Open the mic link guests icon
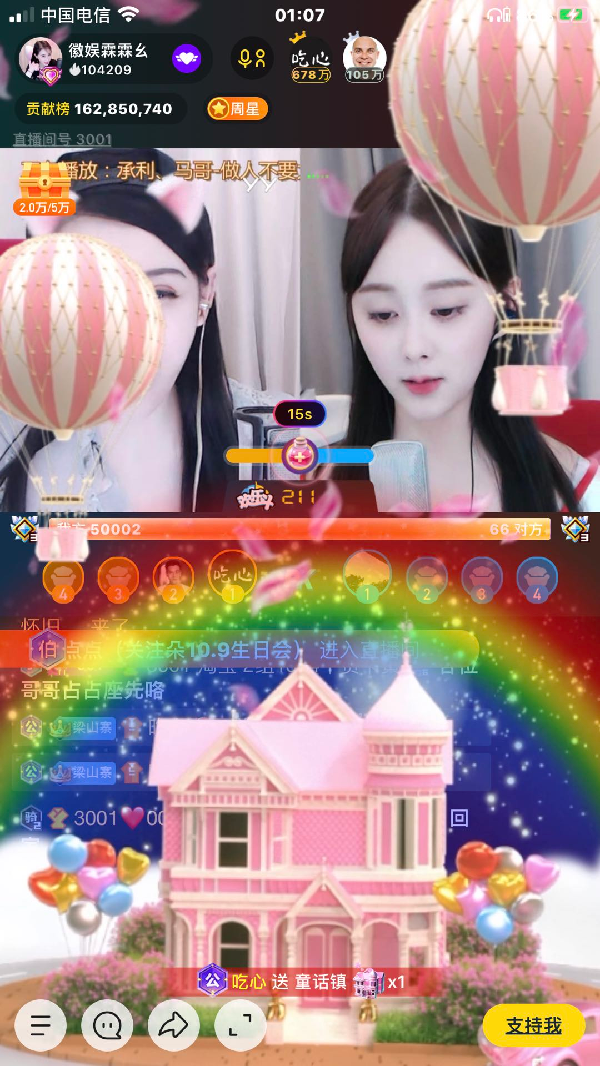This screenshot has height=1066, width=600. (251, 59)
